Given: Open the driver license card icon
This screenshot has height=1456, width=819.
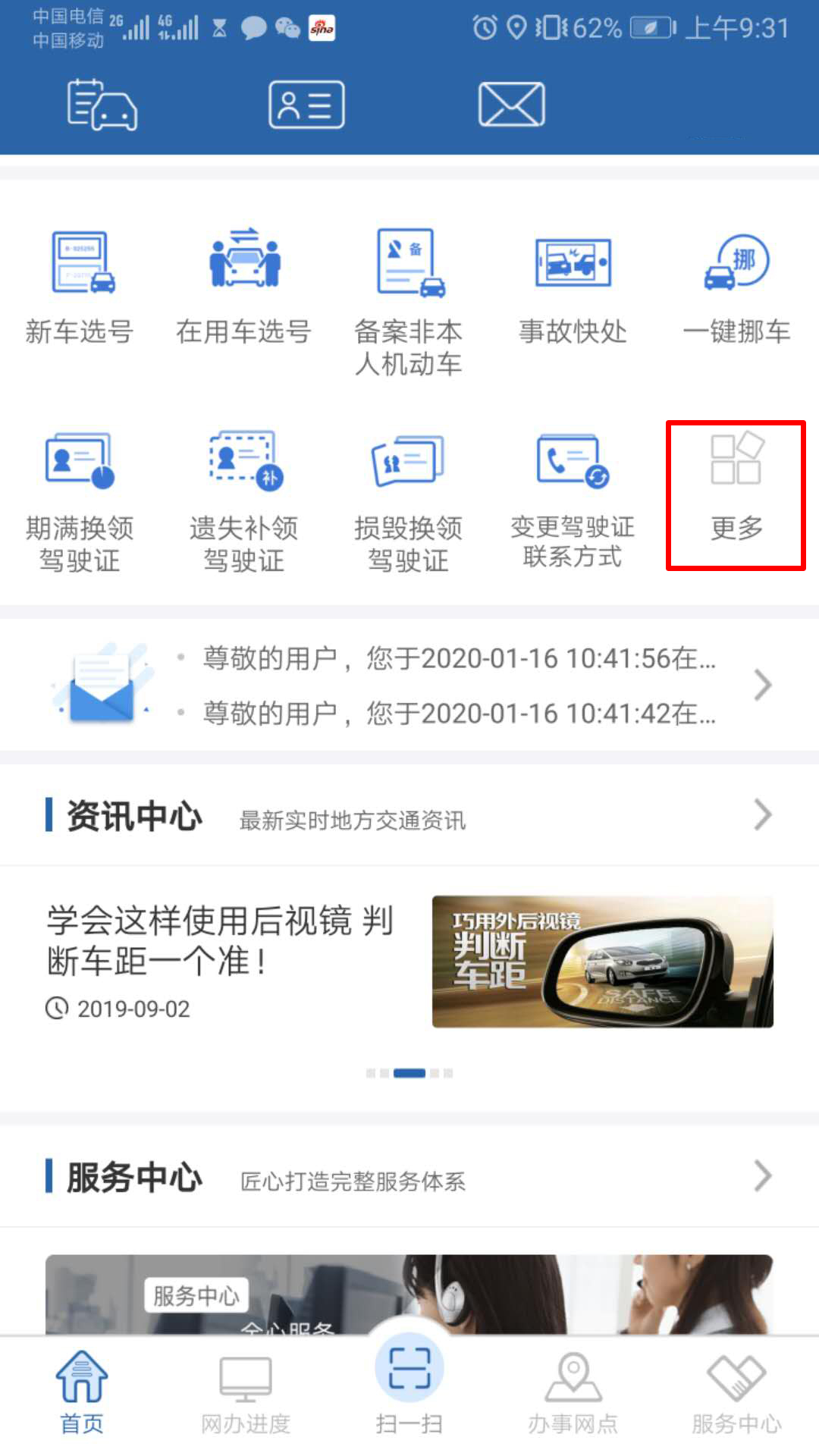Looking at the screenshot, I should point(306,105).
